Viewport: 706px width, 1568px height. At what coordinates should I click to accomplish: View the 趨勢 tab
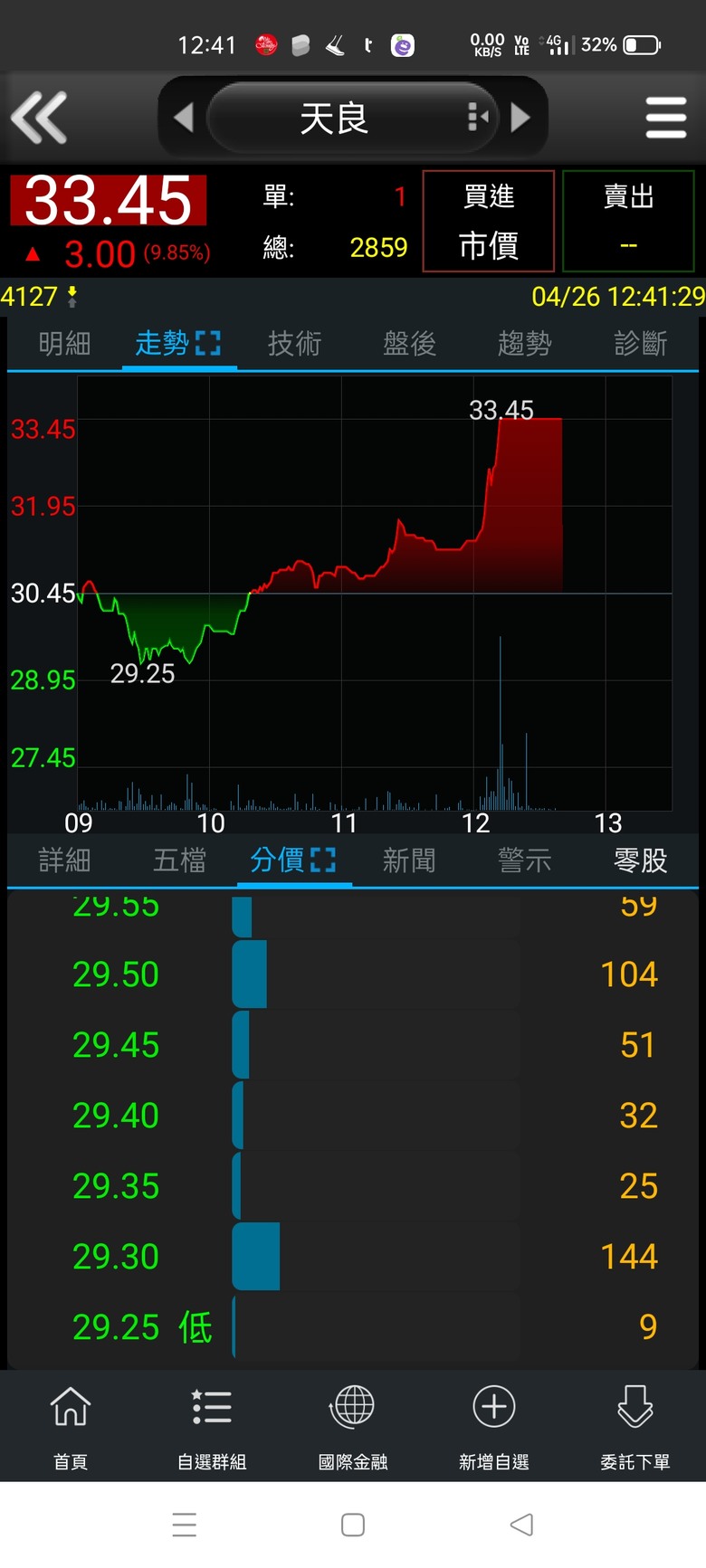(524, 344)
